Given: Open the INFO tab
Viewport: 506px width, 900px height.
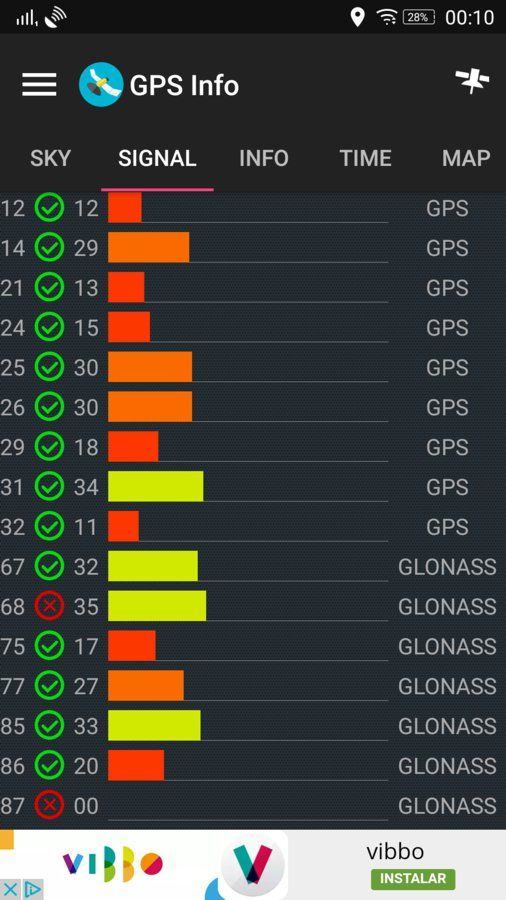Looking at the screenshot, I should click(x=264, y=158).
